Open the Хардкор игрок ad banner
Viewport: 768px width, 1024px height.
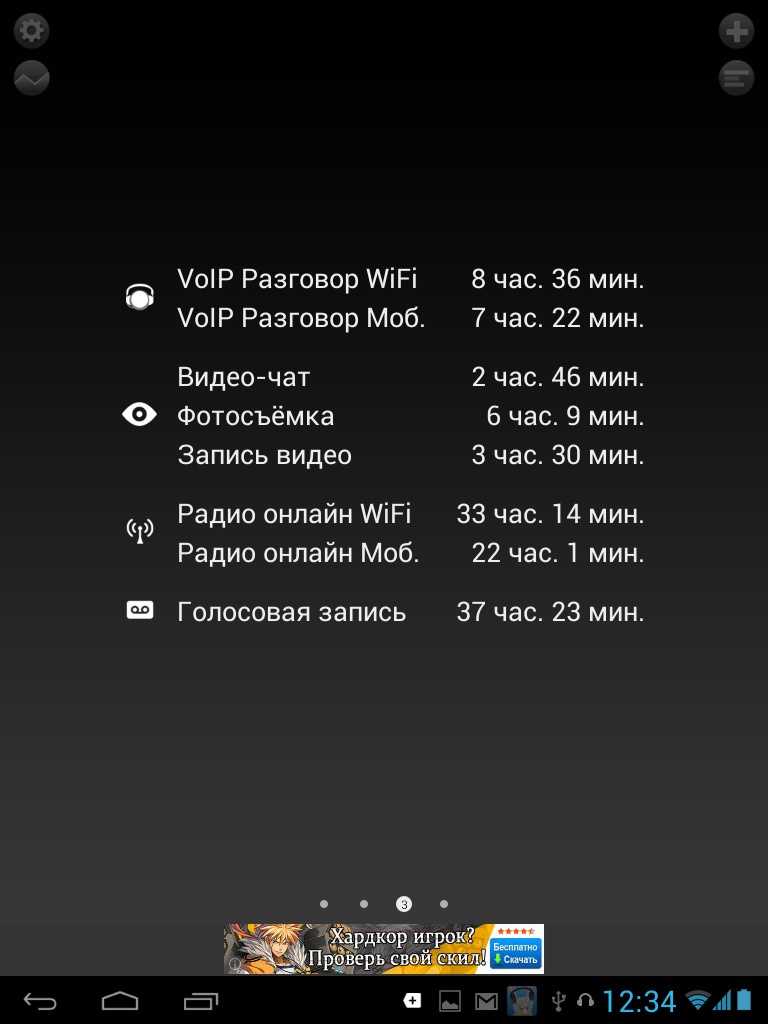(x=360, y=948)
